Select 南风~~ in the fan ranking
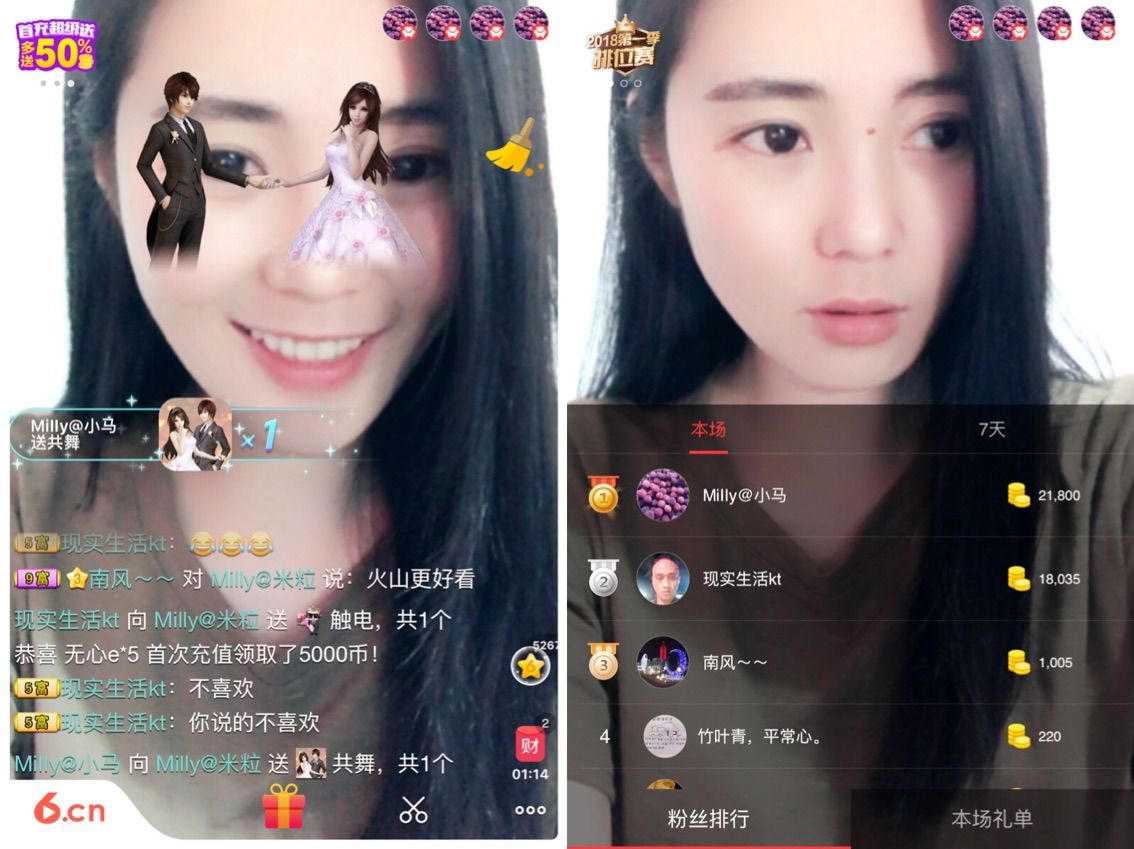The image size is (1134, 849). tap(734, 662)
